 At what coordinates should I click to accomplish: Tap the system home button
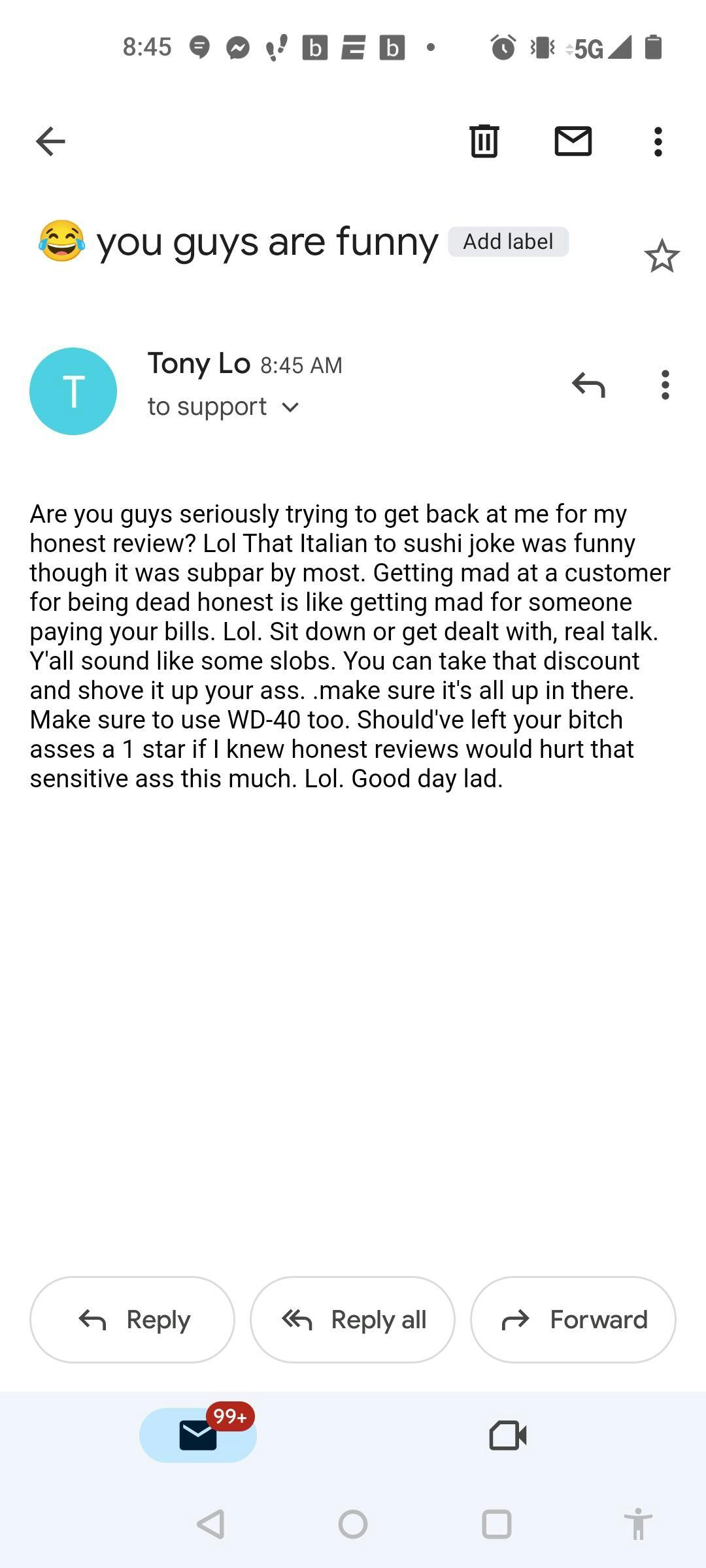pos(353,1524)
